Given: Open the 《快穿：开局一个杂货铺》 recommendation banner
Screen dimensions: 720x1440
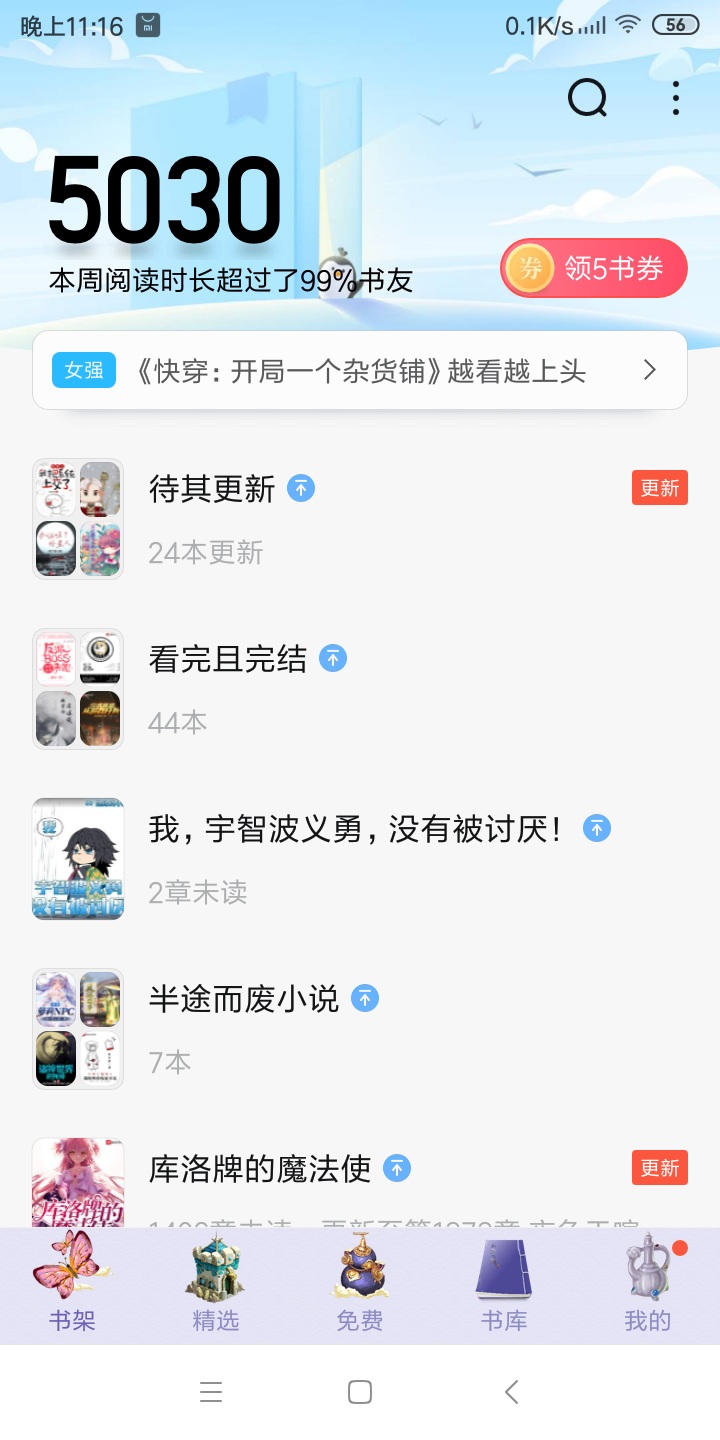Looking at the screenshot, I should [x=360, y=371].
